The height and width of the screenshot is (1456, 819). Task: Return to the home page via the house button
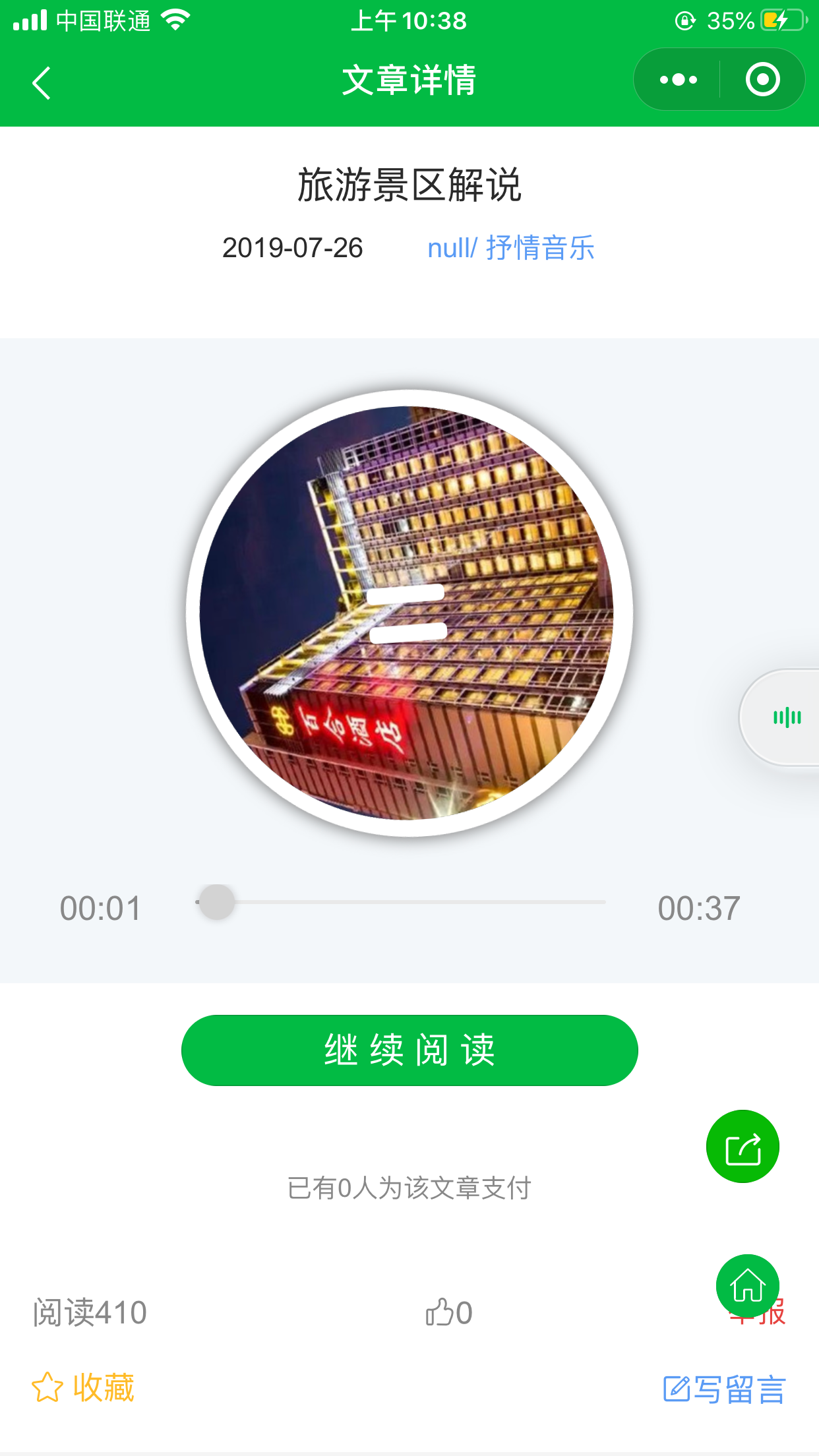pos(747,1285)
